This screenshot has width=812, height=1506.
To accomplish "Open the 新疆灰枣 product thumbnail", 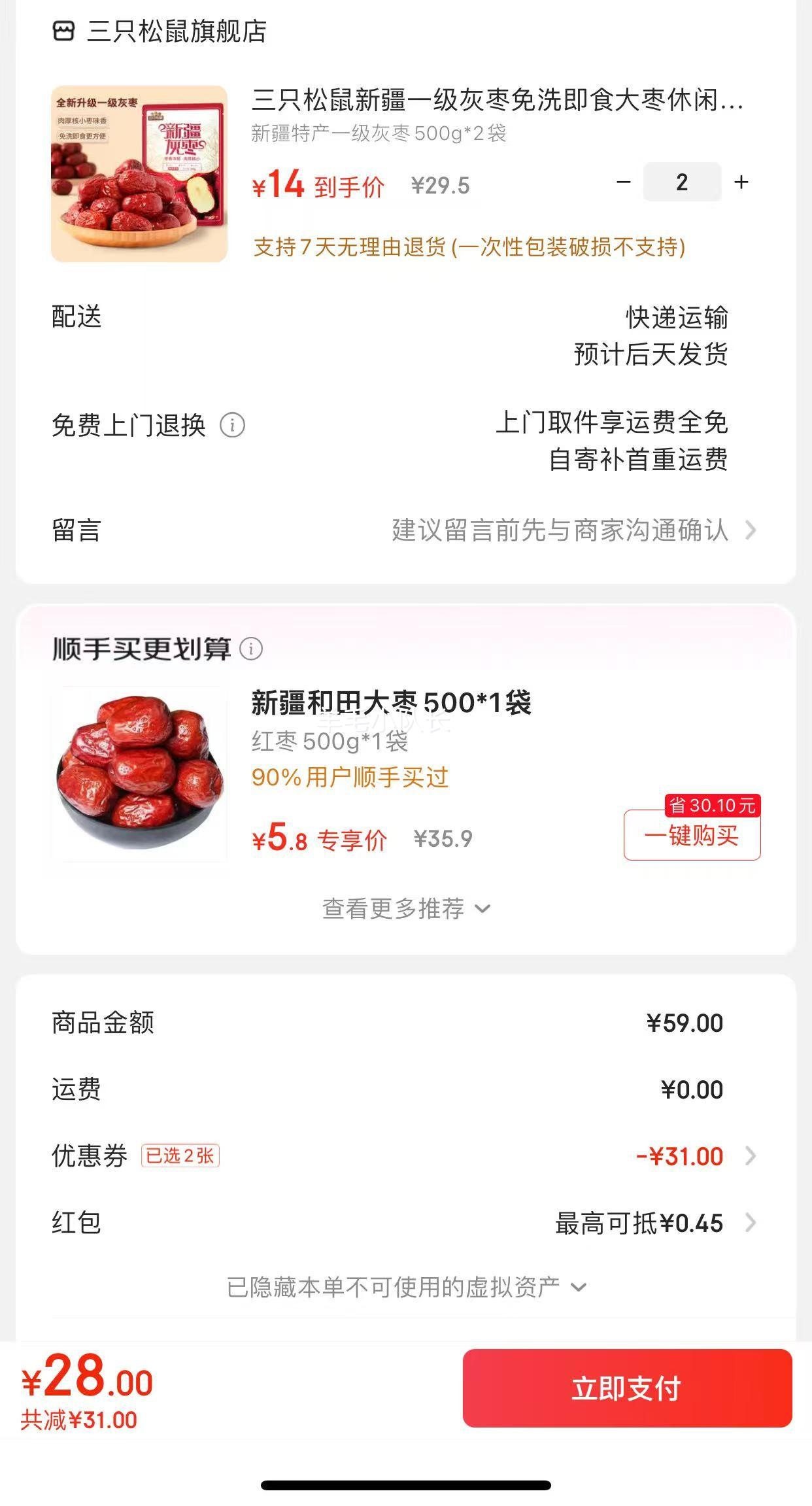I will pyautogui.click(x=139, y=174).
